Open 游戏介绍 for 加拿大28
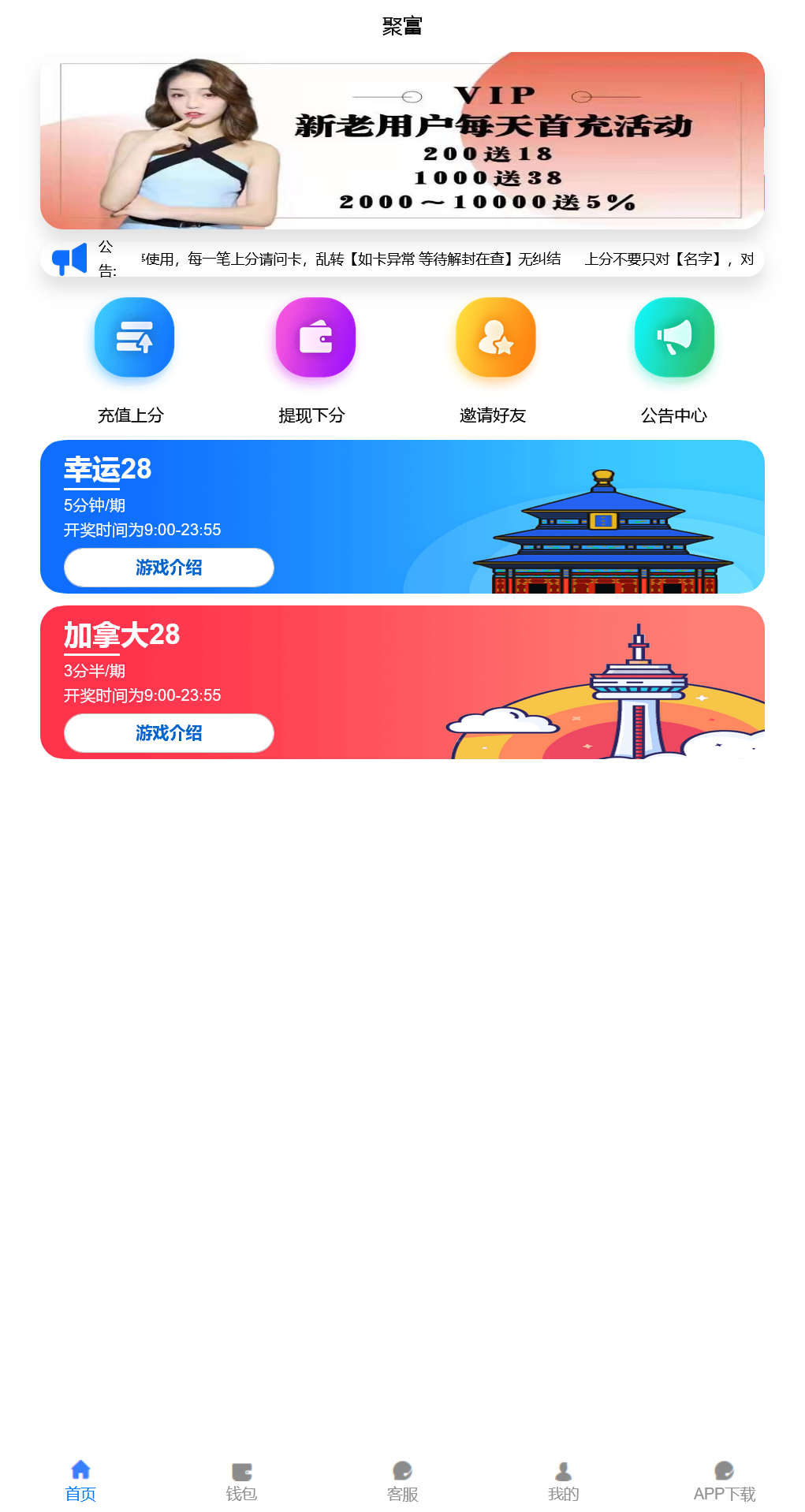 click(x=168, y=732)
